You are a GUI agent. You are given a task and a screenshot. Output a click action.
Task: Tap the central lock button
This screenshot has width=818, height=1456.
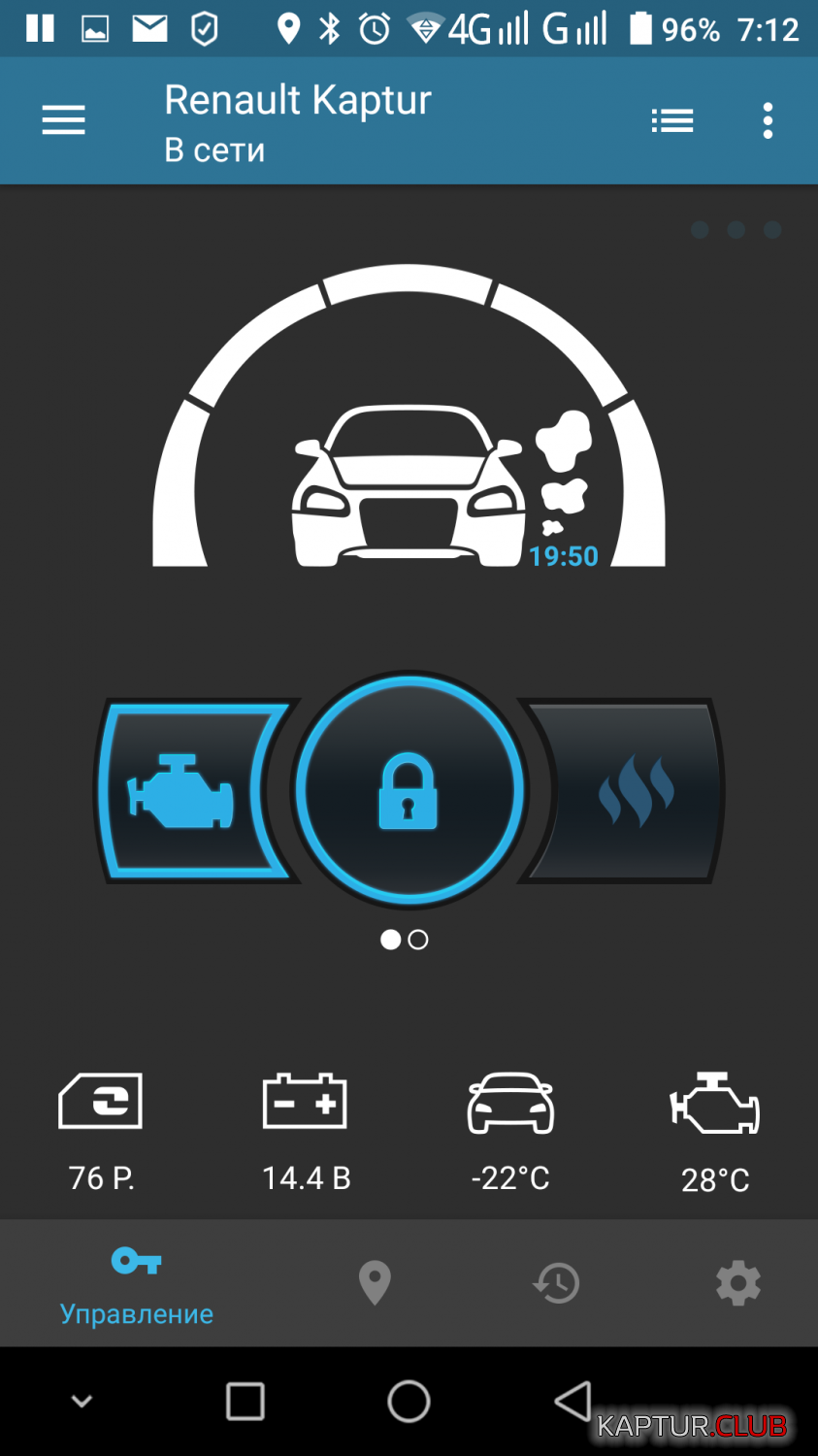point(409,790)
